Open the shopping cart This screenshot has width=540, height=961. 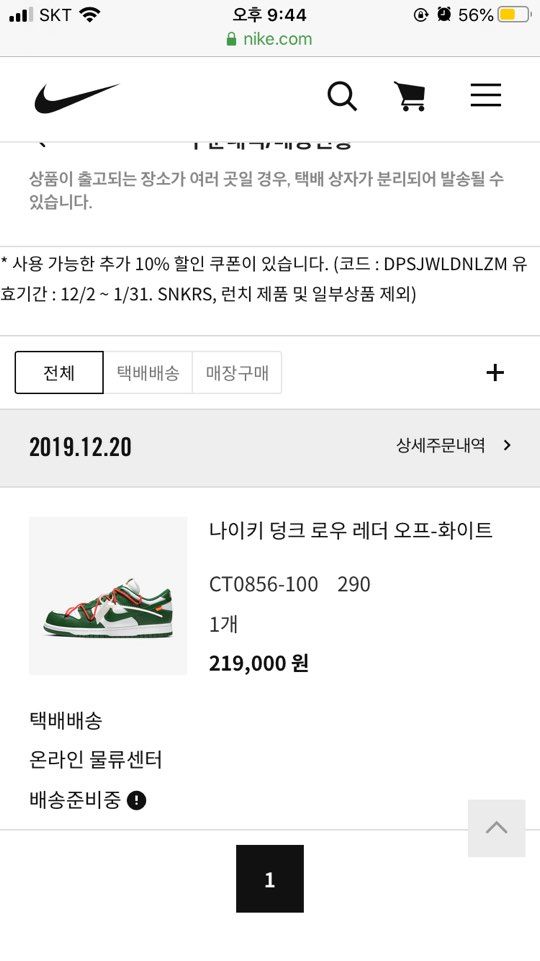(x=410, y=96)
